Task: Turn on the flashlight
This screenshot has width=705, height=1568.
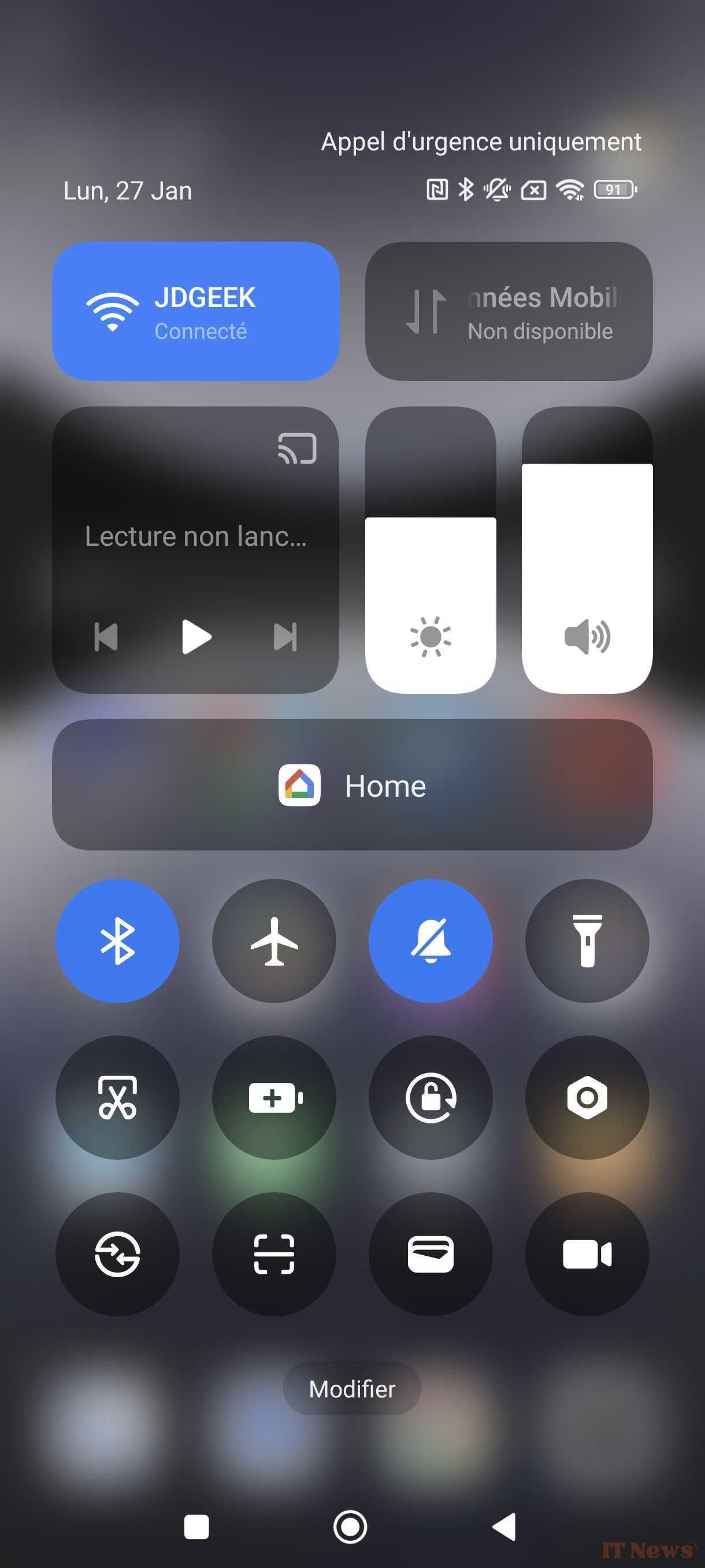Action: click(x=587, y=941)
